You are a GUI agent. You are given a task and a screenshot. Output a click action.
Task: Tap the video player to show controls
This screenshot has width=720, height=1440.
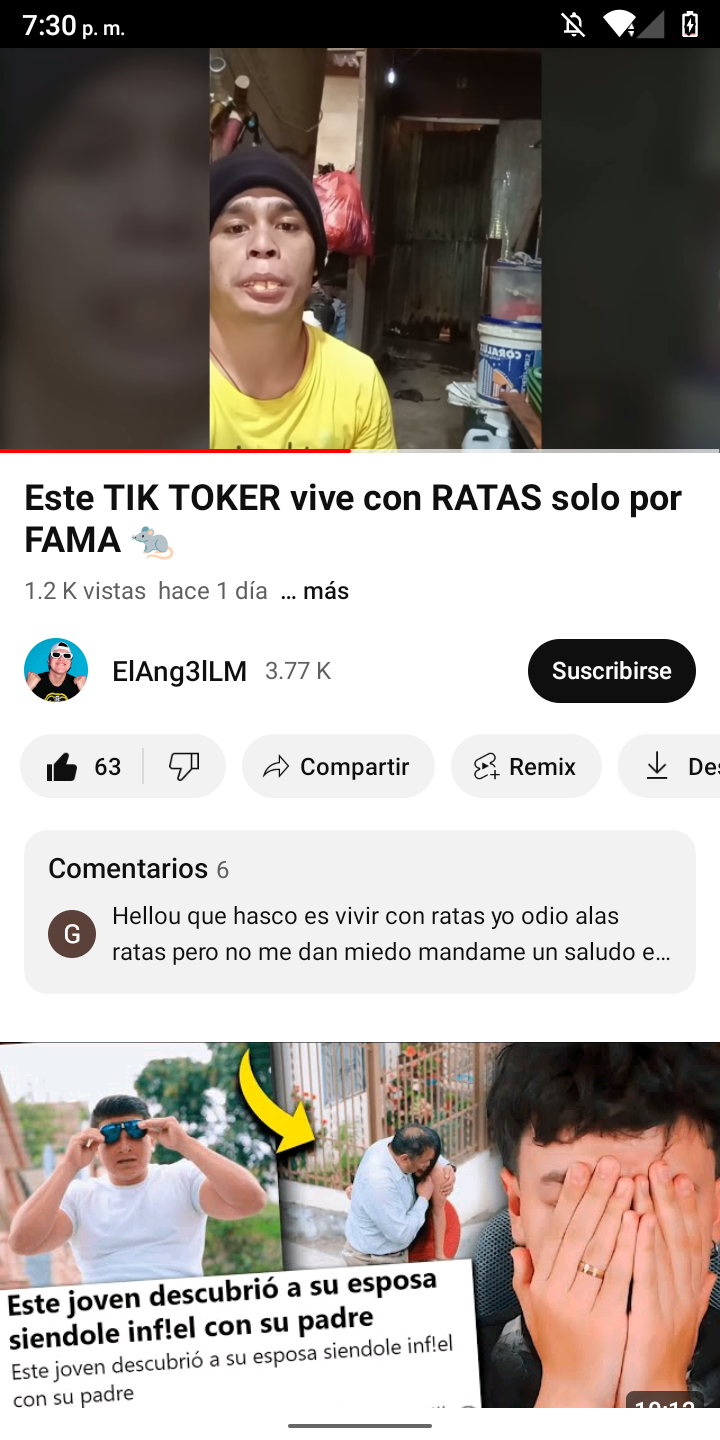[x=360, y=250]
